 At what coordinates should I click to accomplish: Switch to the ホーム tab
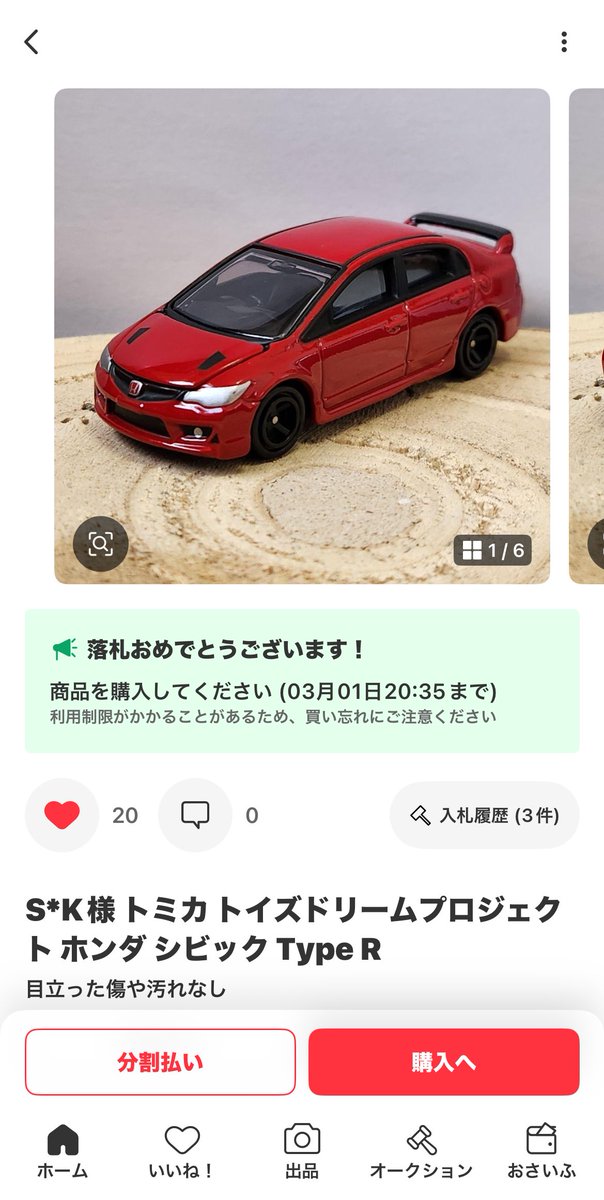(x=62, y=1150)
